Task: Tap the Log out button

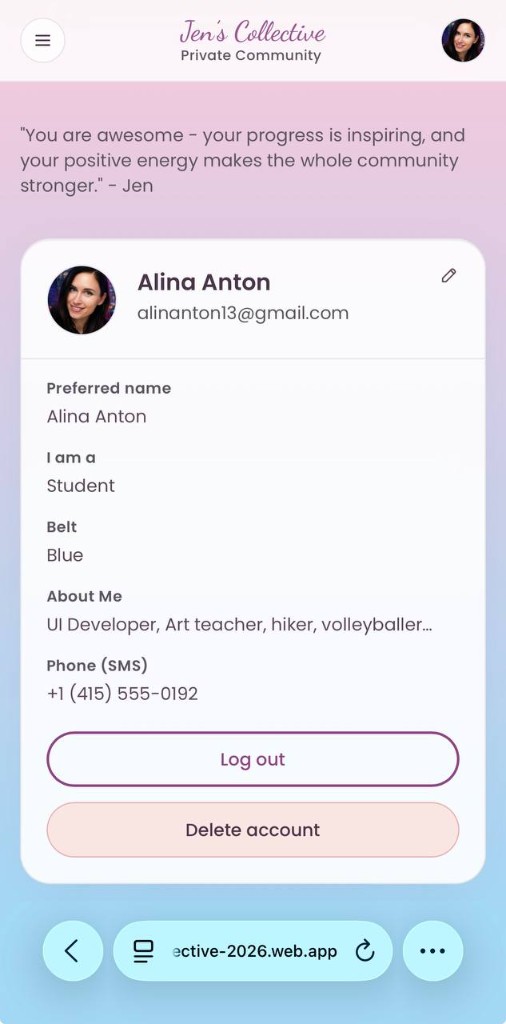Action: click(x=253, y=759)
